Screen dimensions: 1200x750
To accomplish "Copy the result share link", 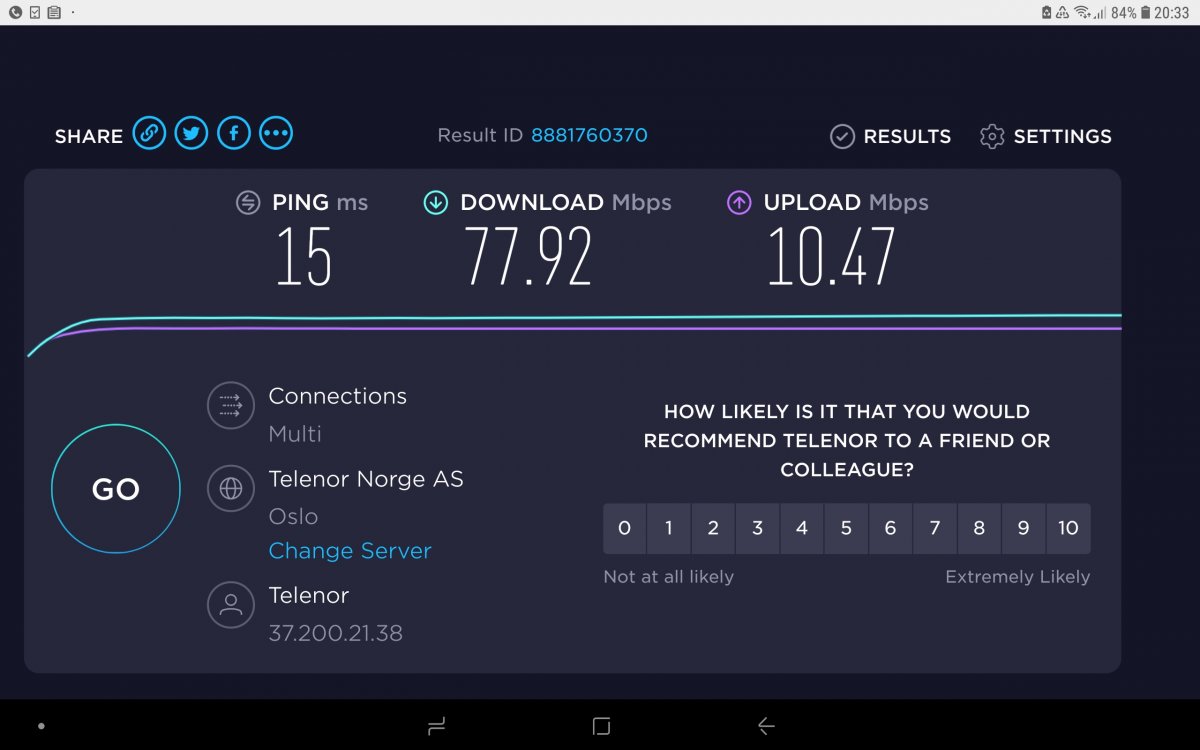I will coord(149,133).
